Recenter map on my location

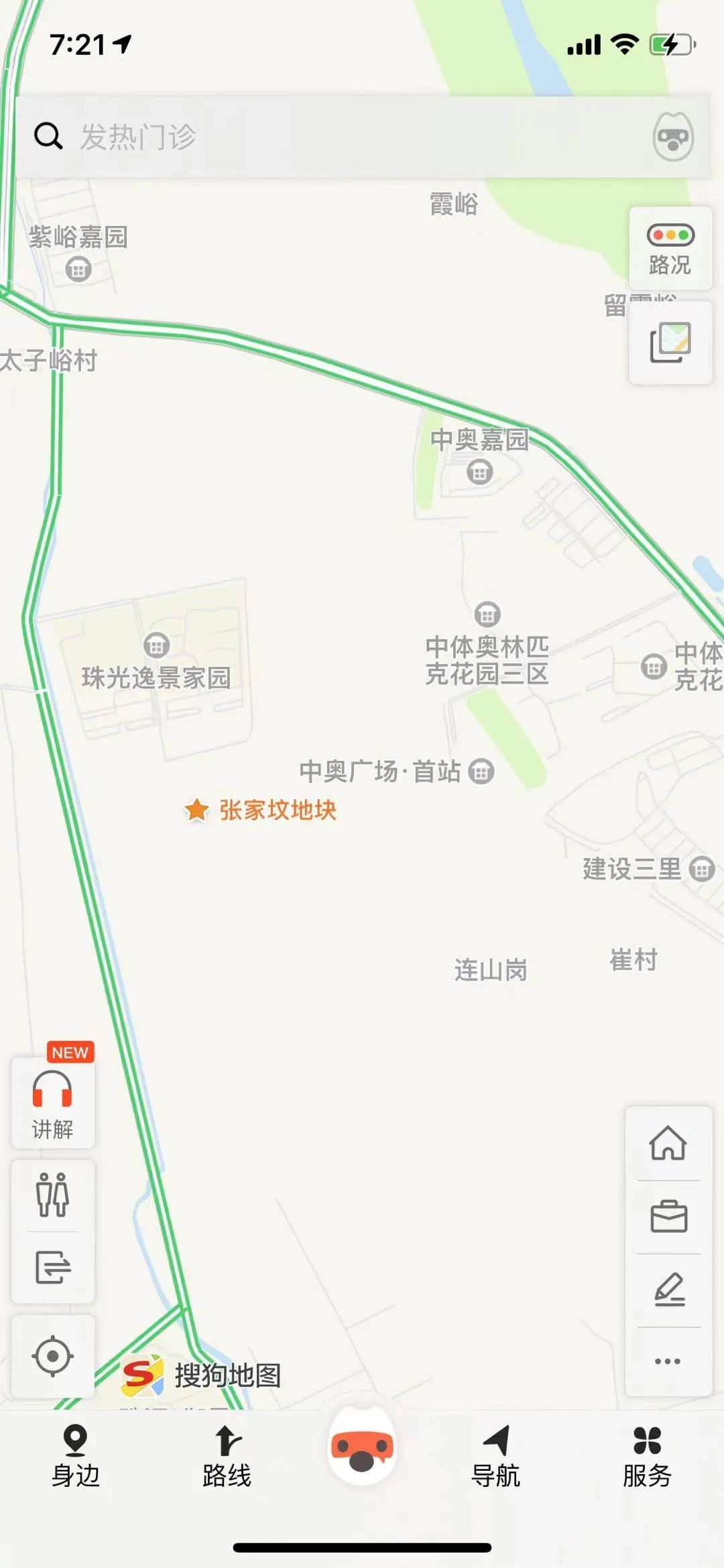(52, 1357)
